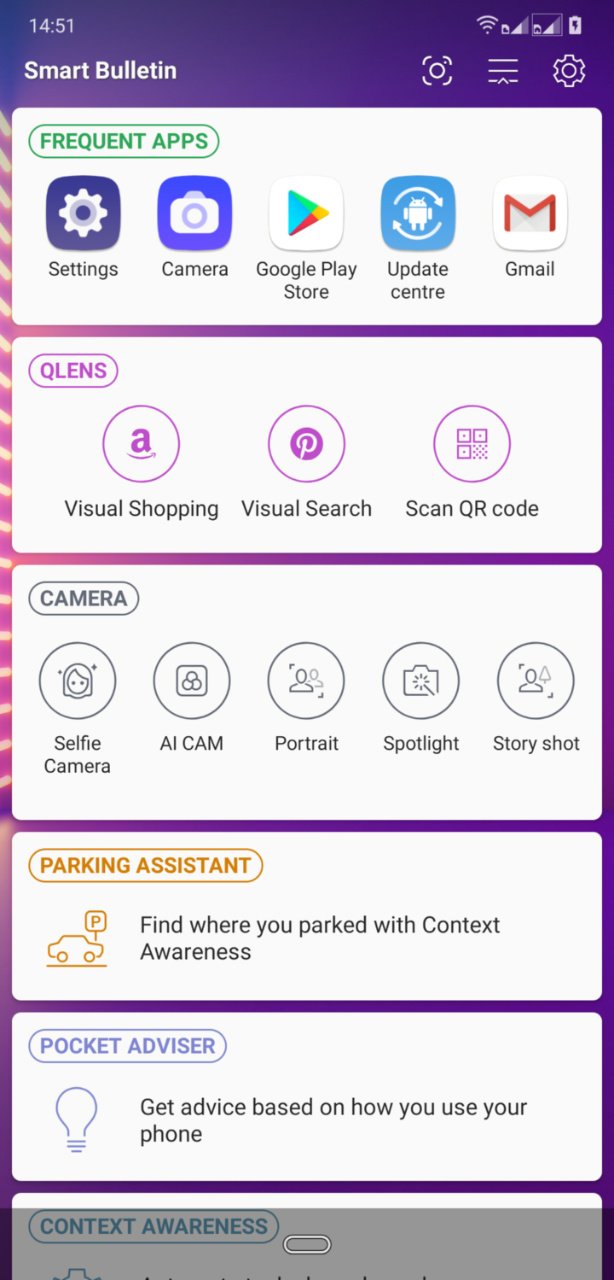
Task: Open the QLens scan icon in the header
Action: [x=437, y=70]
